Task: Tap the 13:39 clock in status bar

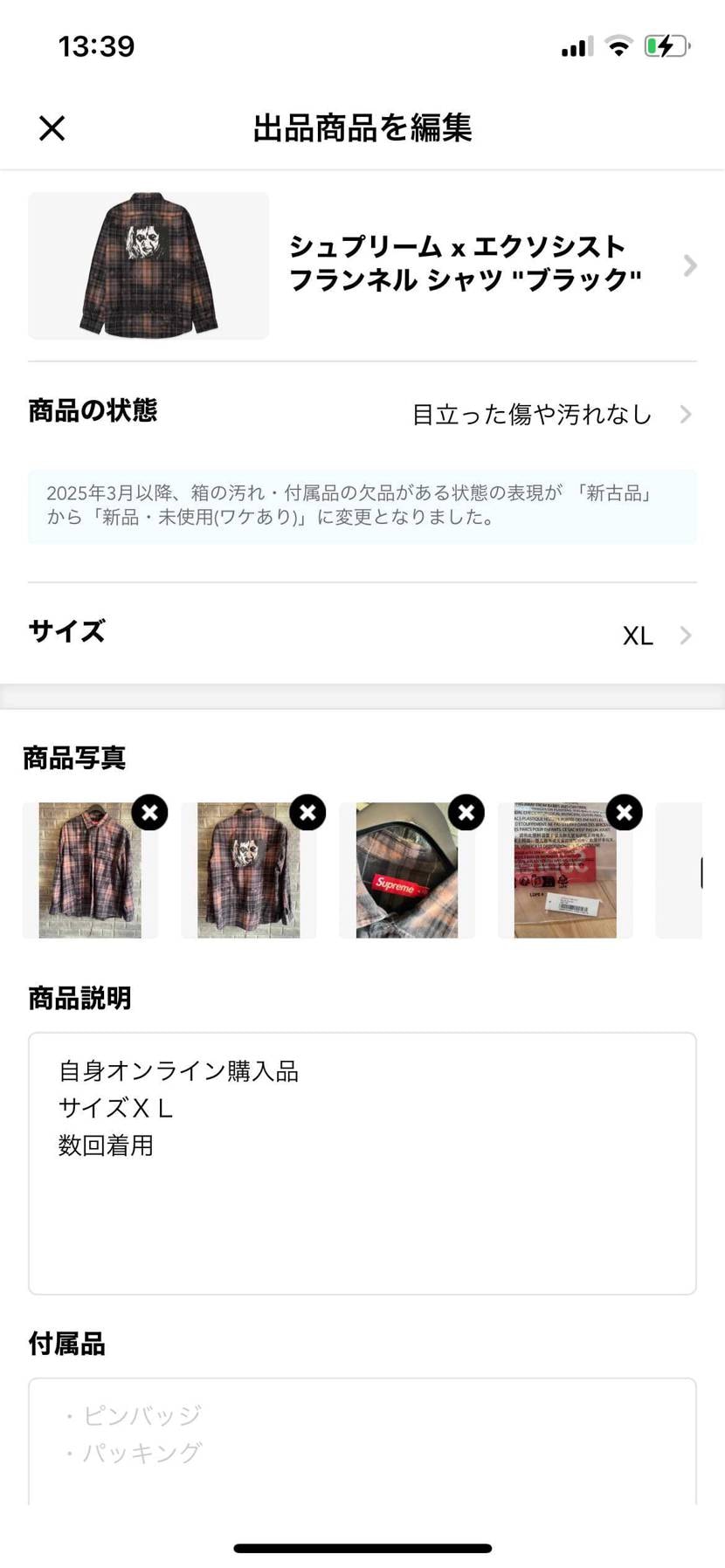Action: coord(95,46)
